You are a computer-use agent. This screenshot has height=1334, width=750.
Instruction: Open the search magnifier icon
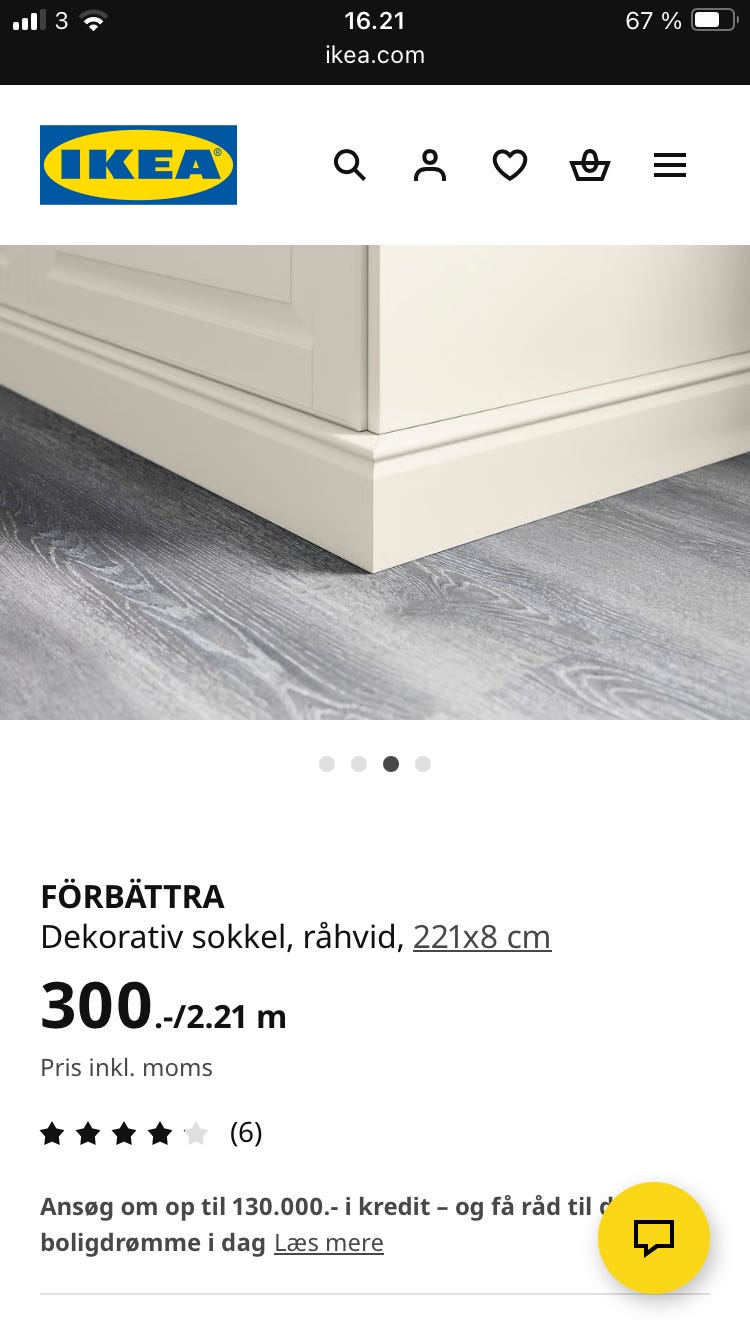click(350, 165)
